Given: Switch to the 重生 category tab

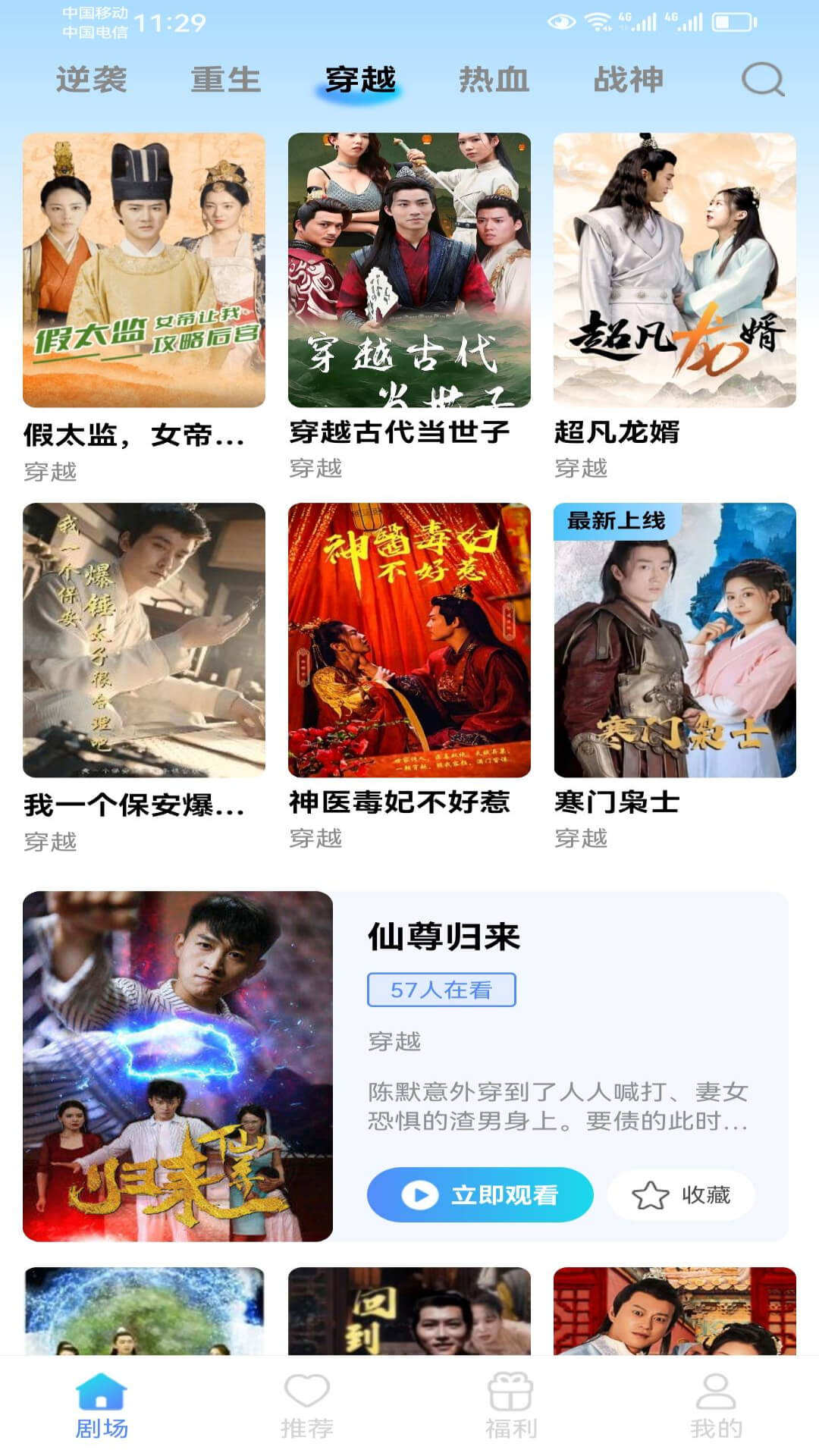Looking at the screenshot, I should coord(225,80).
